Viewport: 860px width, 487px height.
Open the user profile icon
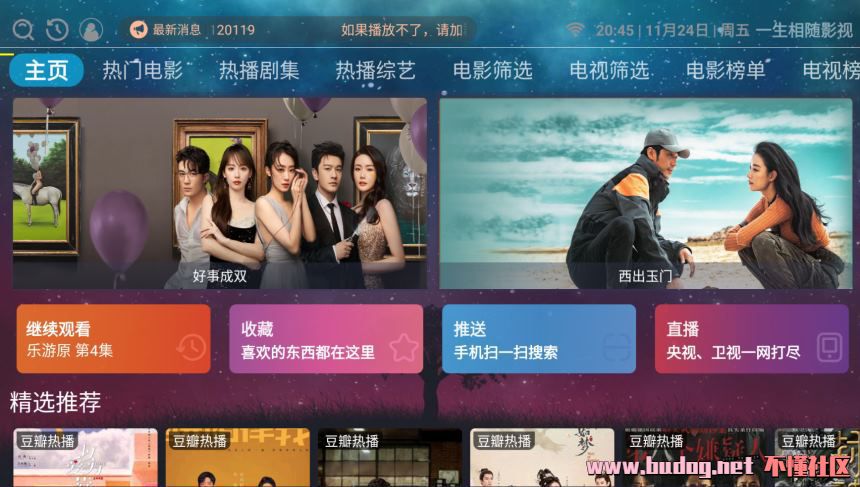coord(91,30)
